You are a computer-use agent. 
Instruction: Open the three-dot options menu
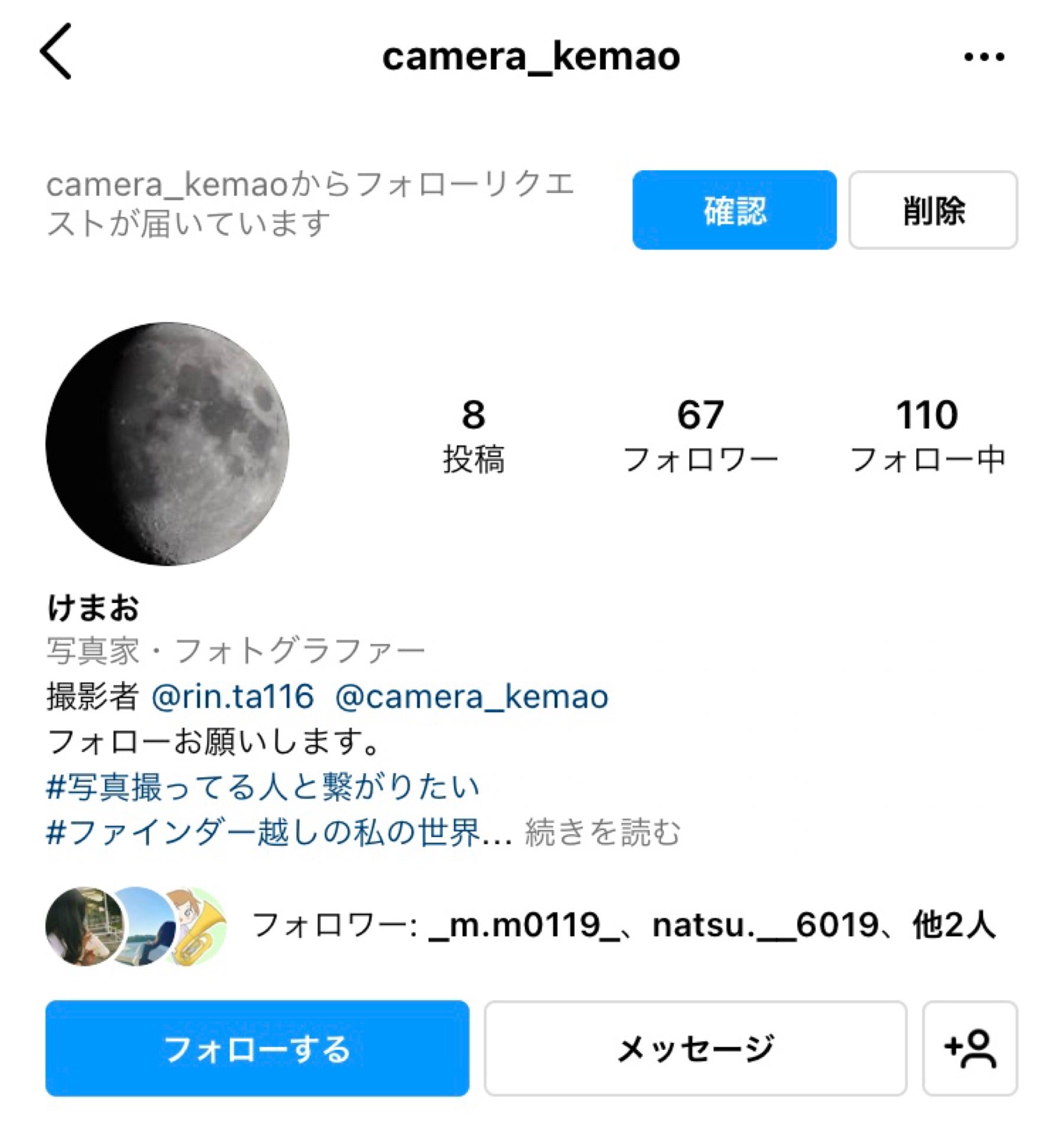click(x=985, y=56)
